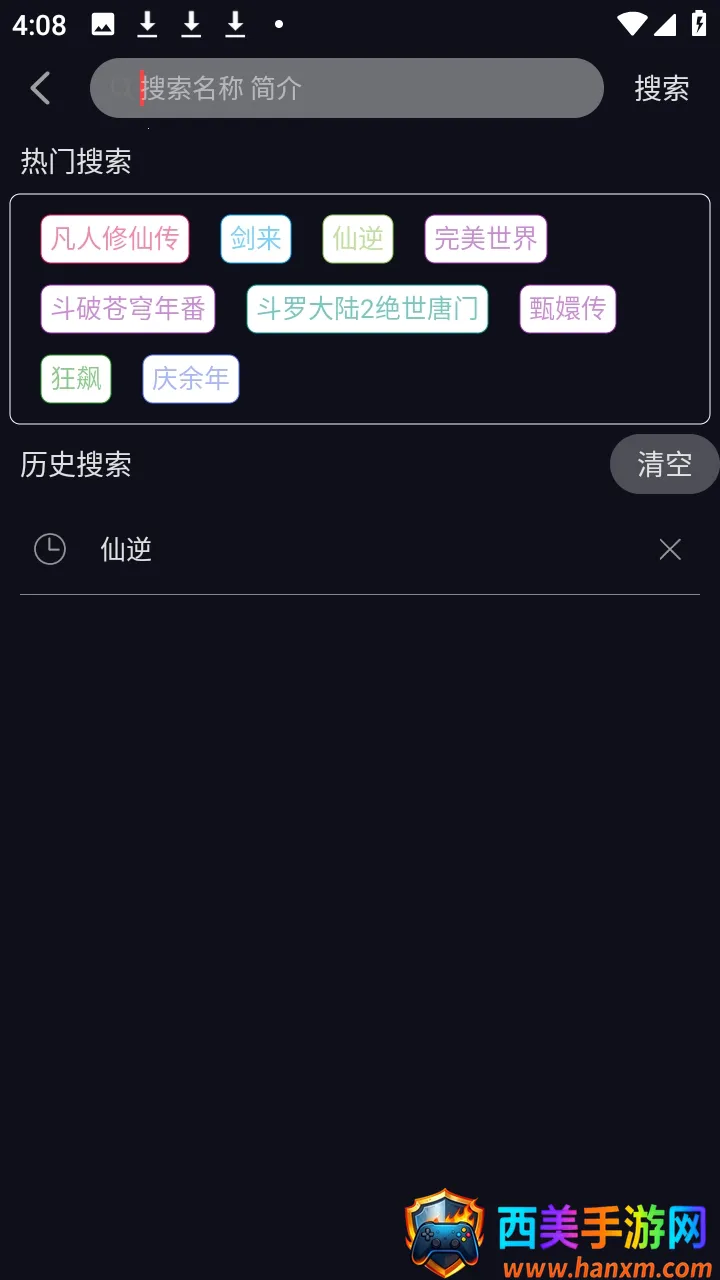Pick the 仙逆 chip under 热门搜索
The width and height of the screenshot is (720, 1280).
click(358, 239)
